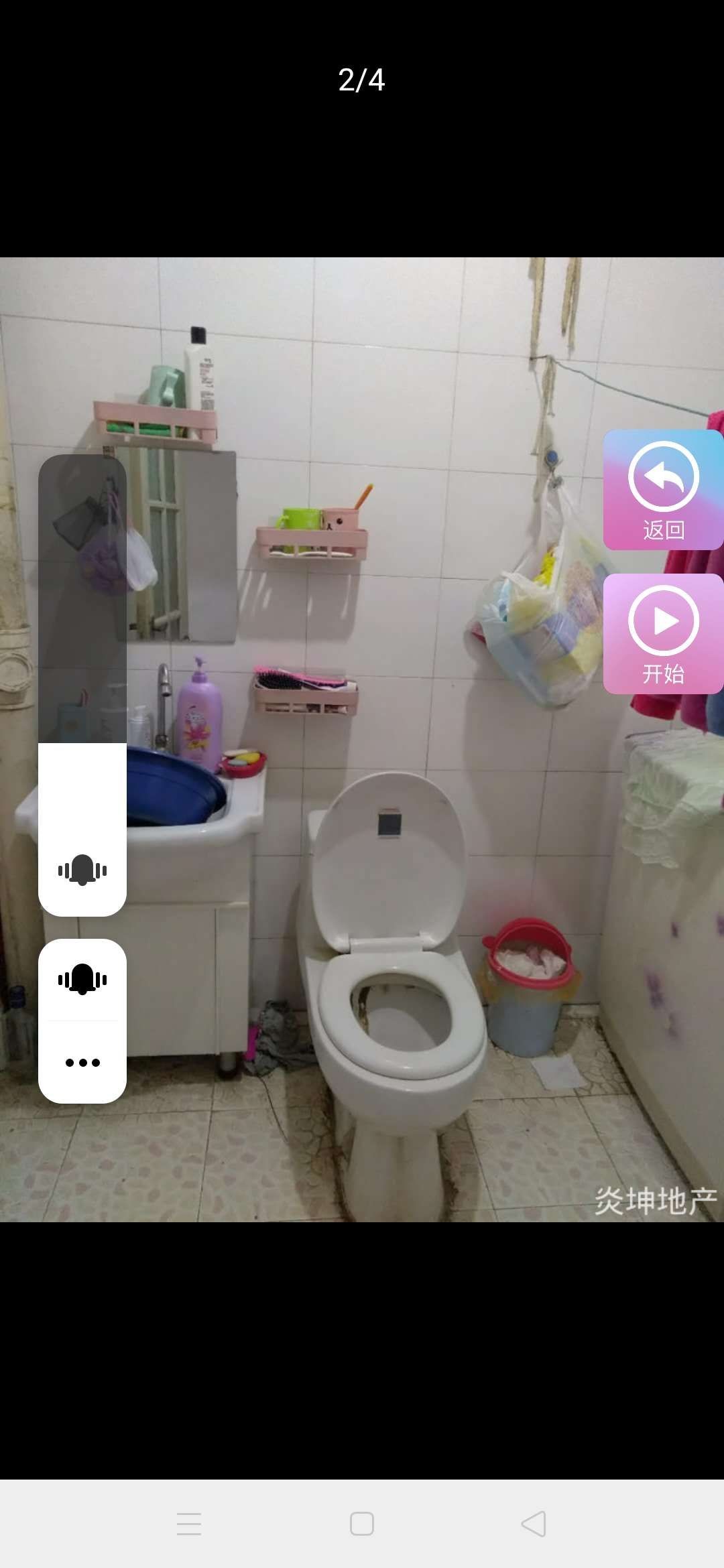This screenshot has height=1568, width=724.
Task: Tap the 返回 (return) button
Action: click(x=663, y=490)
